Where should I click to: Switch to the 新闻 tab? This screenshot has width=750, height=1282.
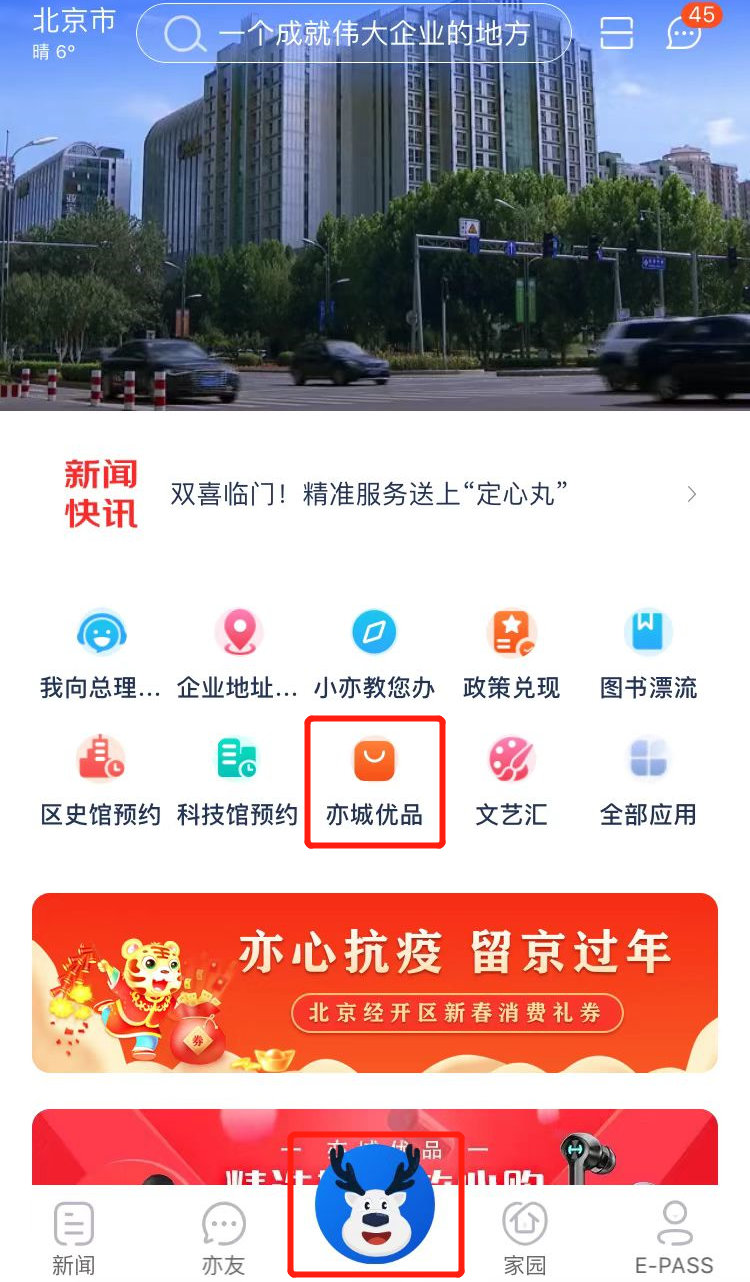point(74,1238)
